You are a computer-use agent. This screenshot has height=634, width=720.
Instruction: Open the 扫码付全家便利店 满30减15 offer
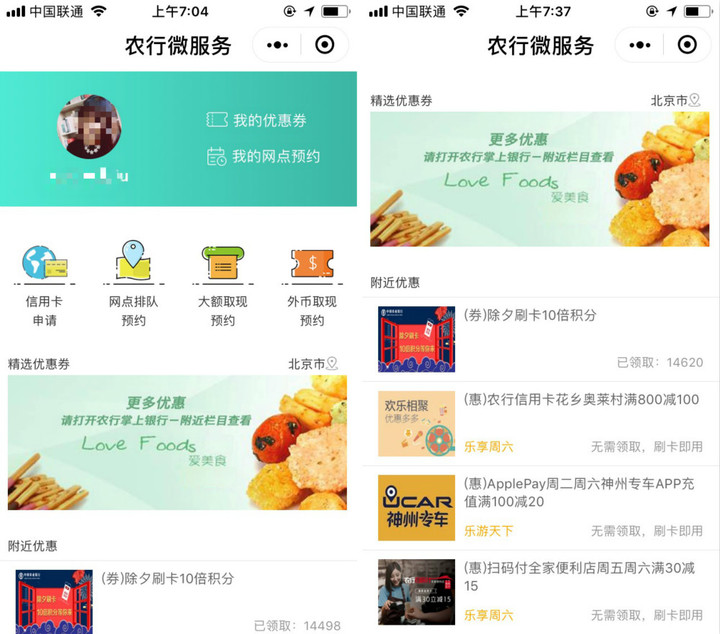(540, 591)
